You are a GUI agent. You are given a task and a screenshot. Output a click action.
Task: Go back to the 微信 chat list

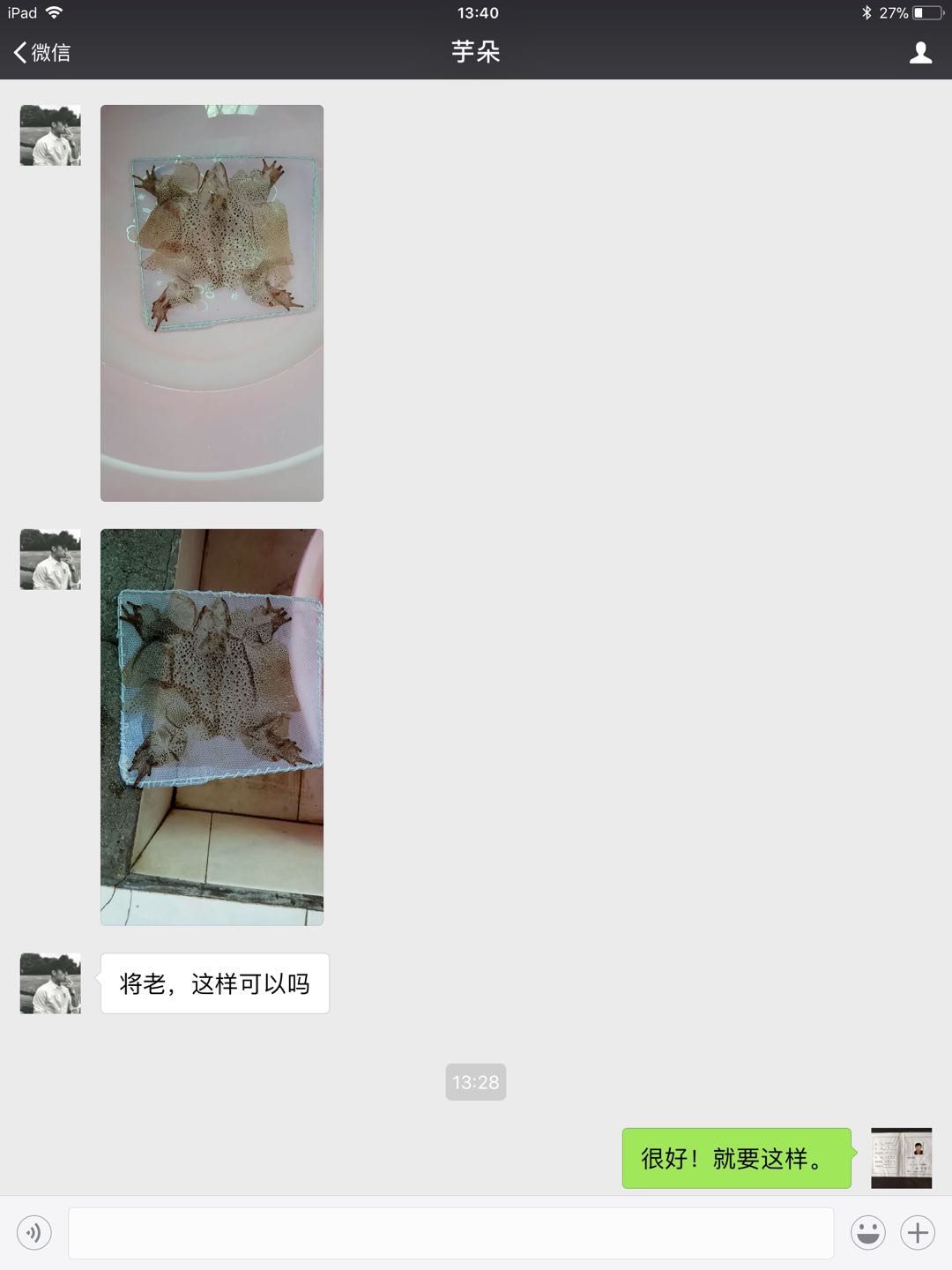click(x=41, y=53)
